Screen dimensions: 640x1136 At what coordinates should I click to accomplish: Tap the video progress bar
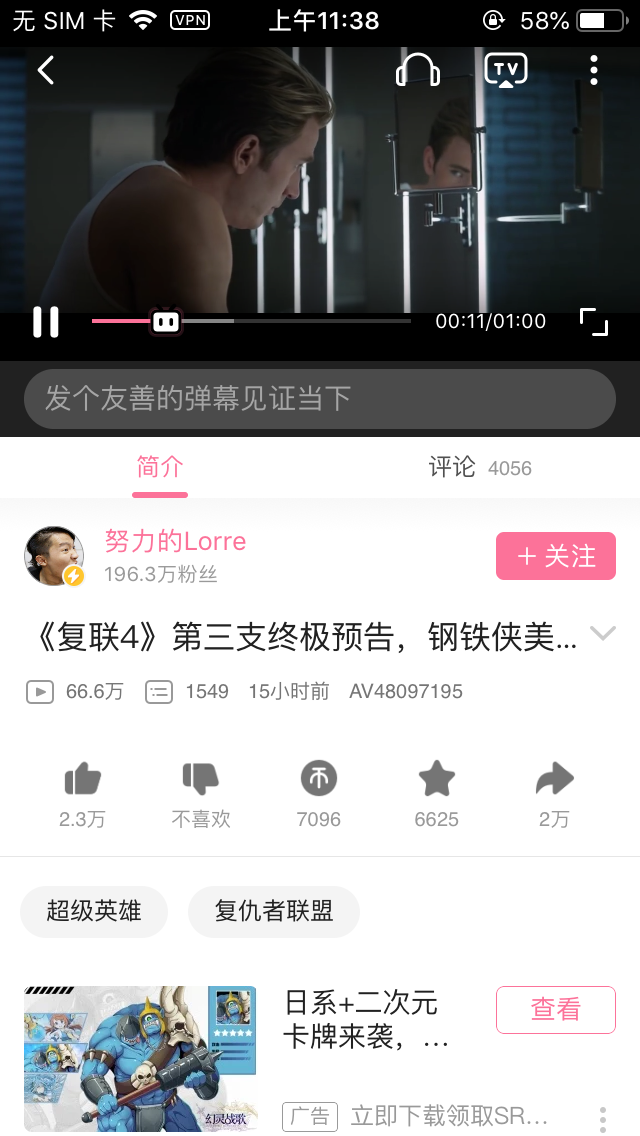click(x=300, y=321)
